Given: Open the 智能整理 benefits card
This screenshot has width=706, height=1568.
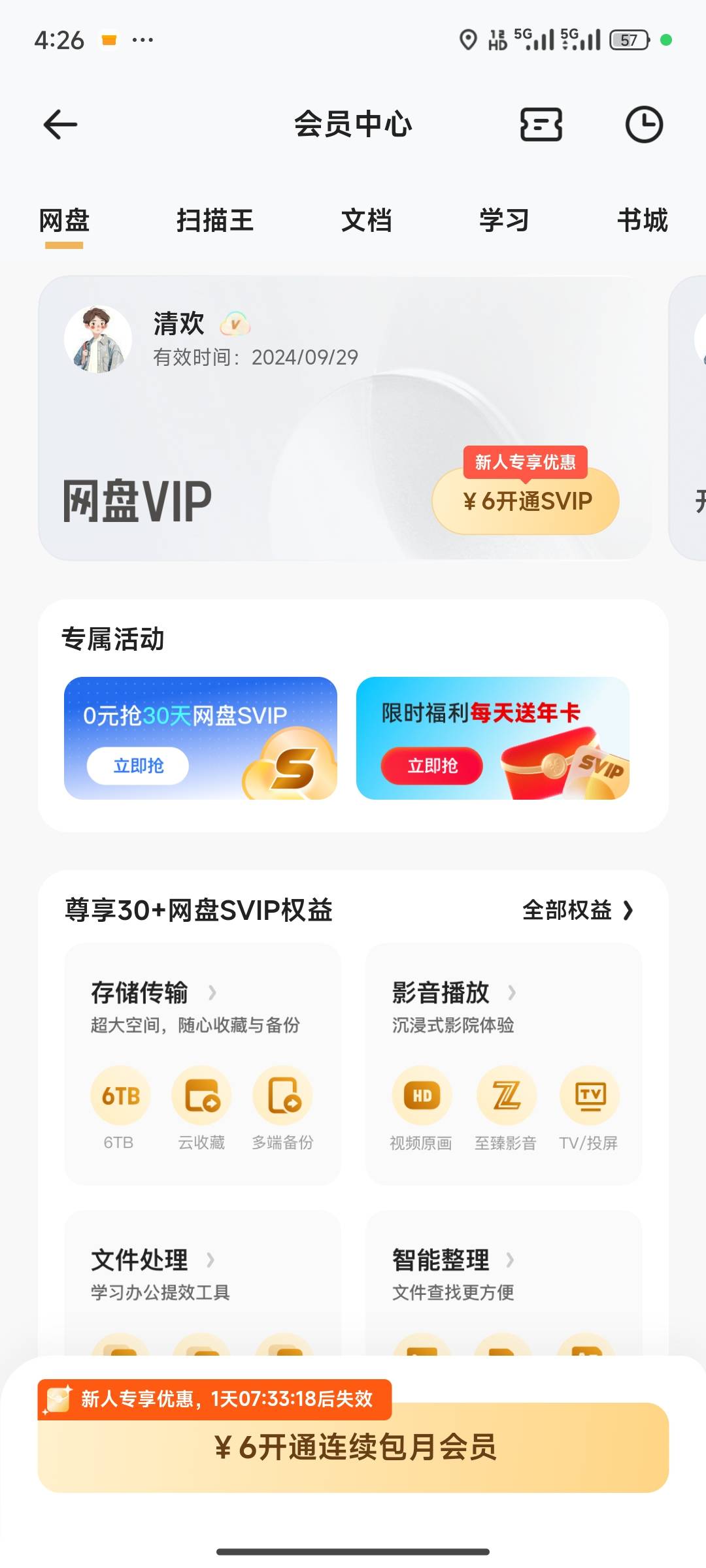Looking at the screenshot, I should click(x=504, y=1282).
